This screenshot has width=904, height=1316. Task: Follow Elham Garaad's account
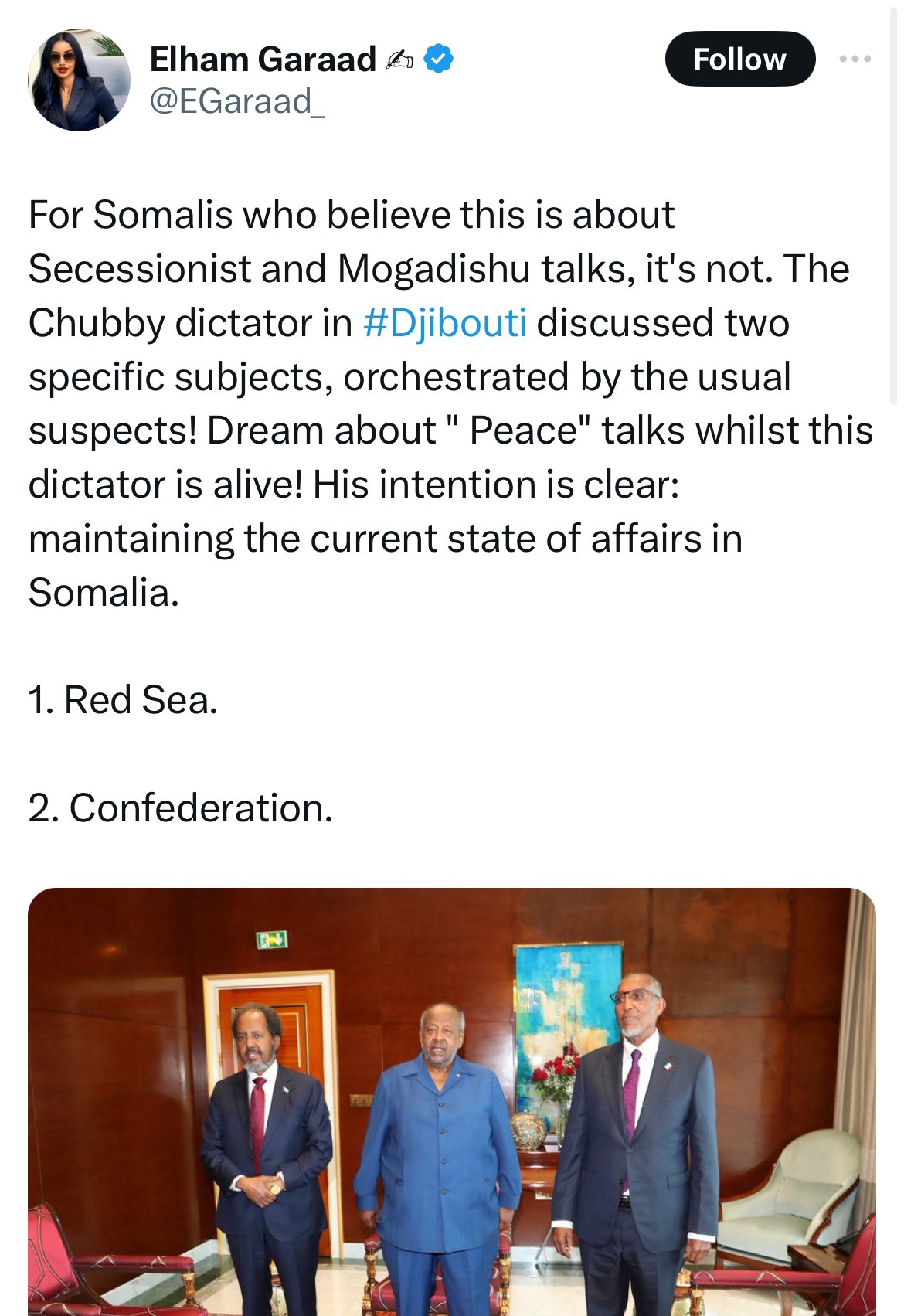pyautogui.click(x=739, y=59)
